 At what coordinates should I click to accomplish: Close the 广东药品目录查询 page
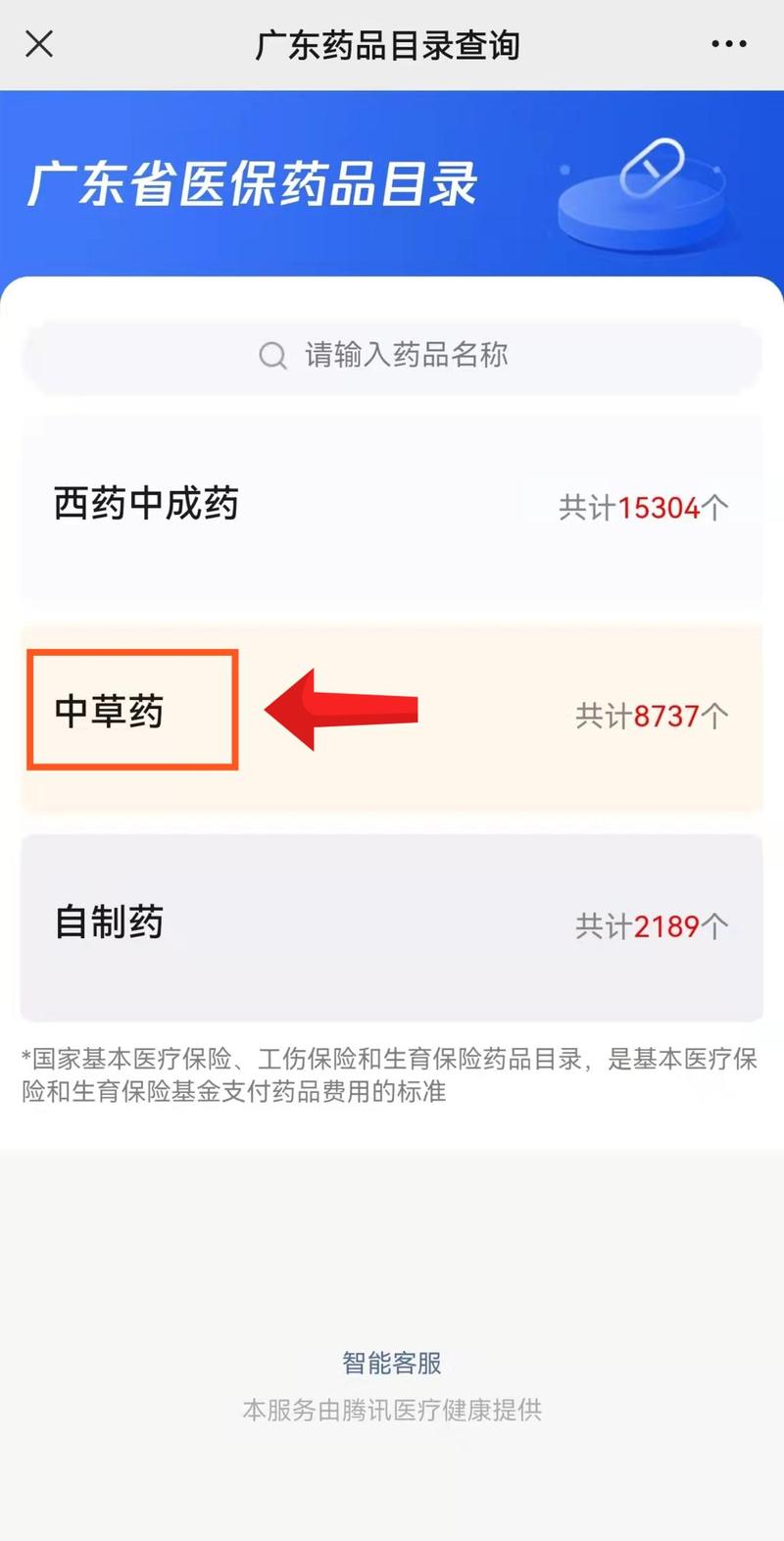(x=39, y=44)
